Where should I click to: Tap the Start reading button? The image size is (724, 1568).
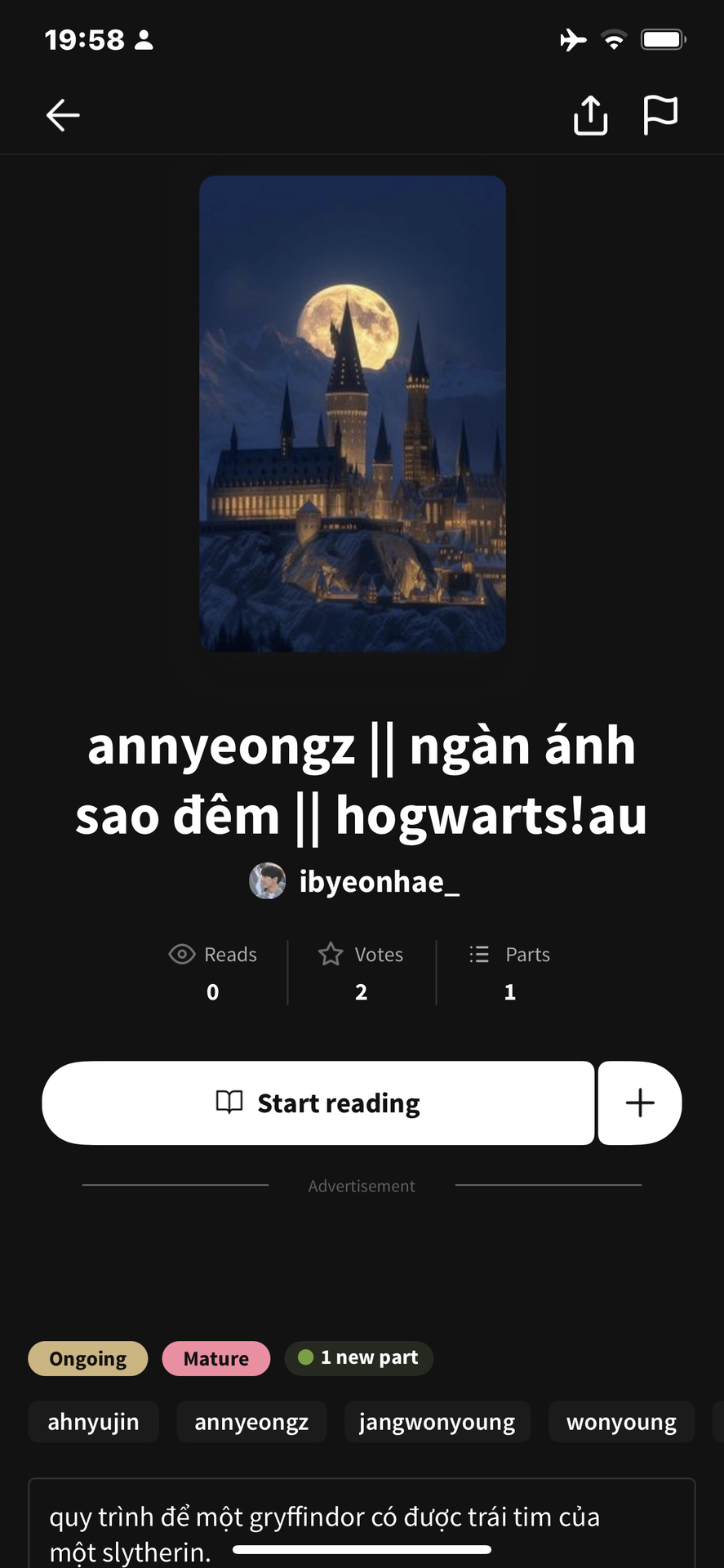[318, 1102]
